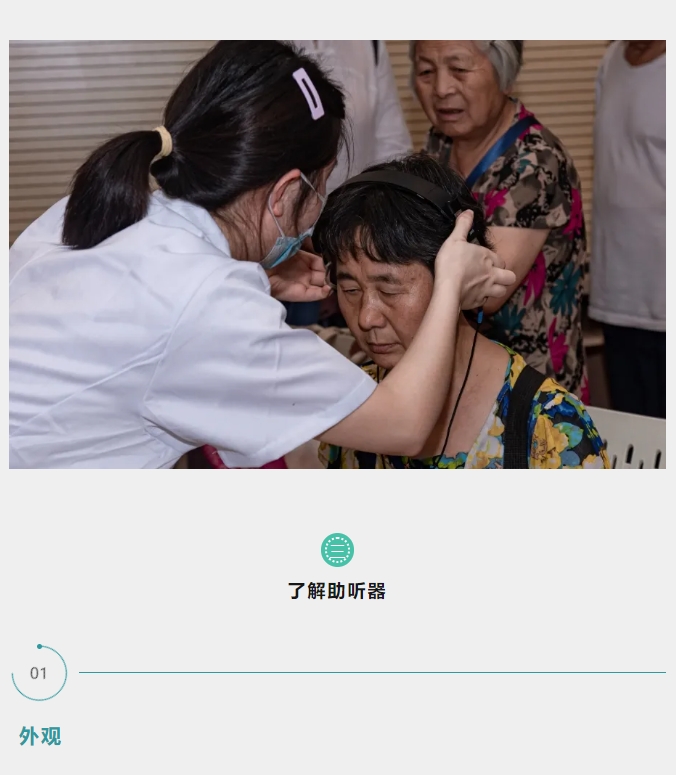
Task: Open the hearing test photo full screen
Action: pyautogui.click(x=337, y=254)
